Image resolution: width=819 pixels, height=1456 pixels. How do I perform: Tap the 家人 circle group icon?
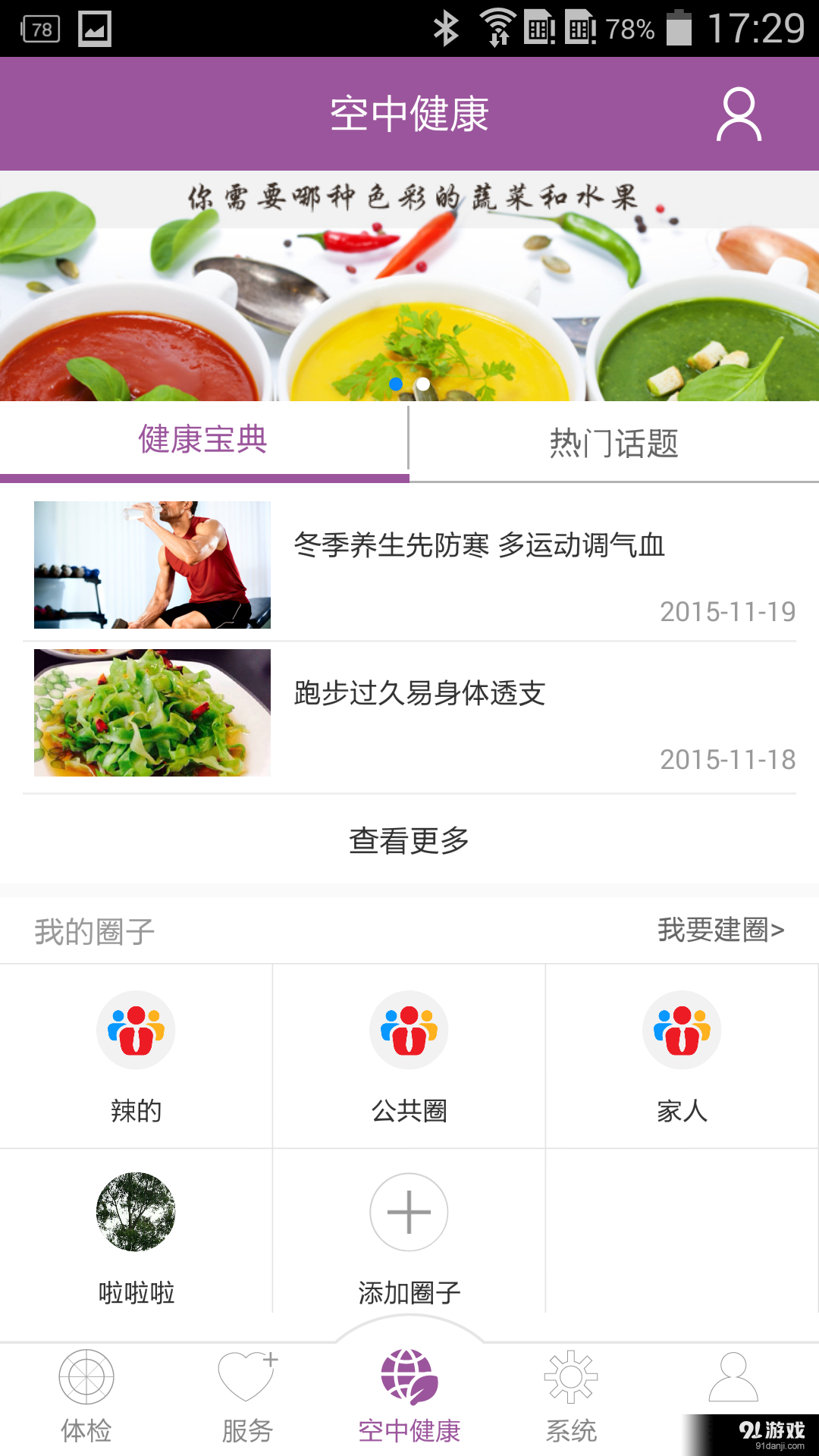click(681, 1028)
